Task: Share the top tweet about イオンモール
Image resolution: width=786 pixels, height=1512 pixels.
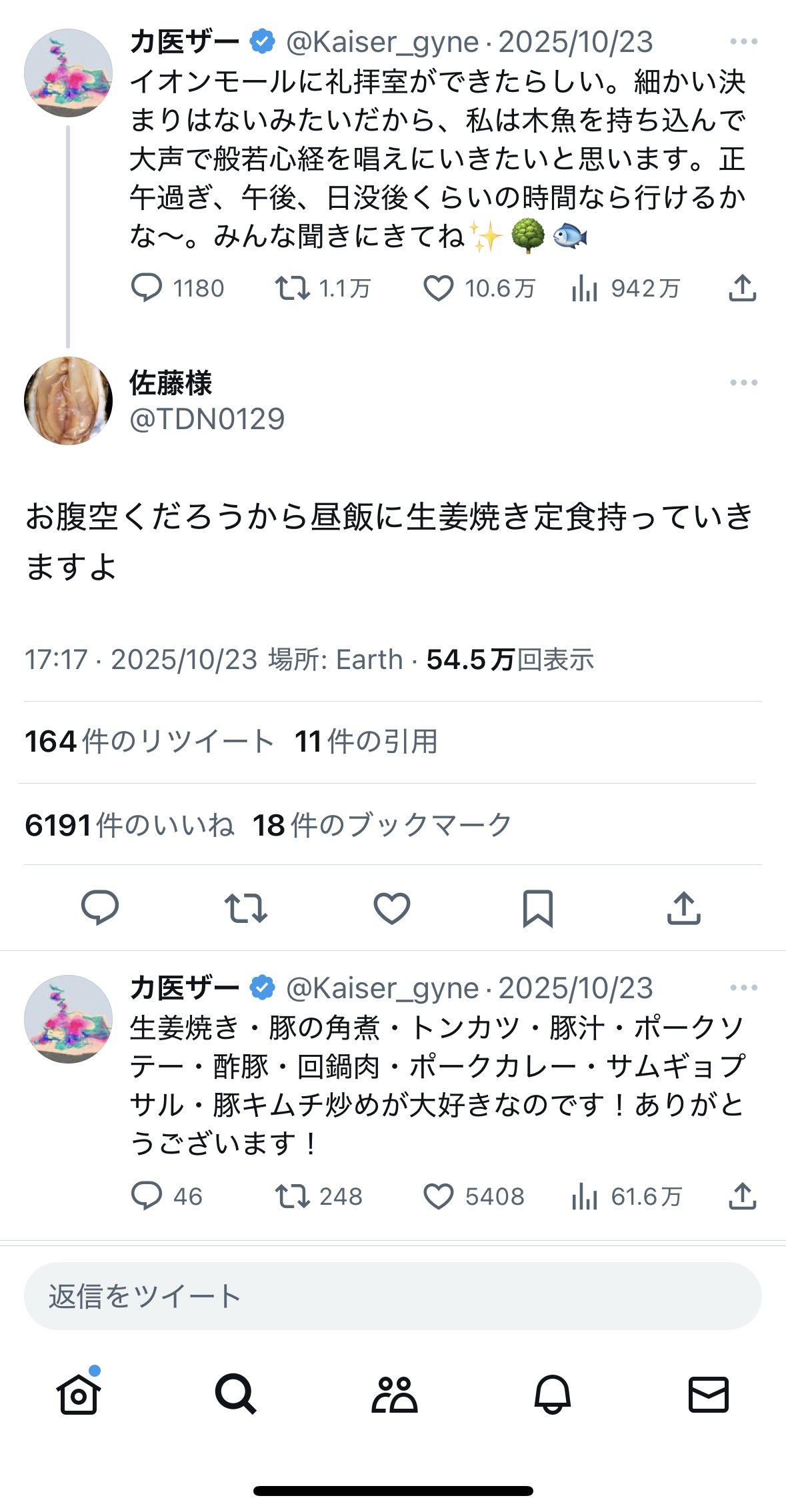Action: 742,289
